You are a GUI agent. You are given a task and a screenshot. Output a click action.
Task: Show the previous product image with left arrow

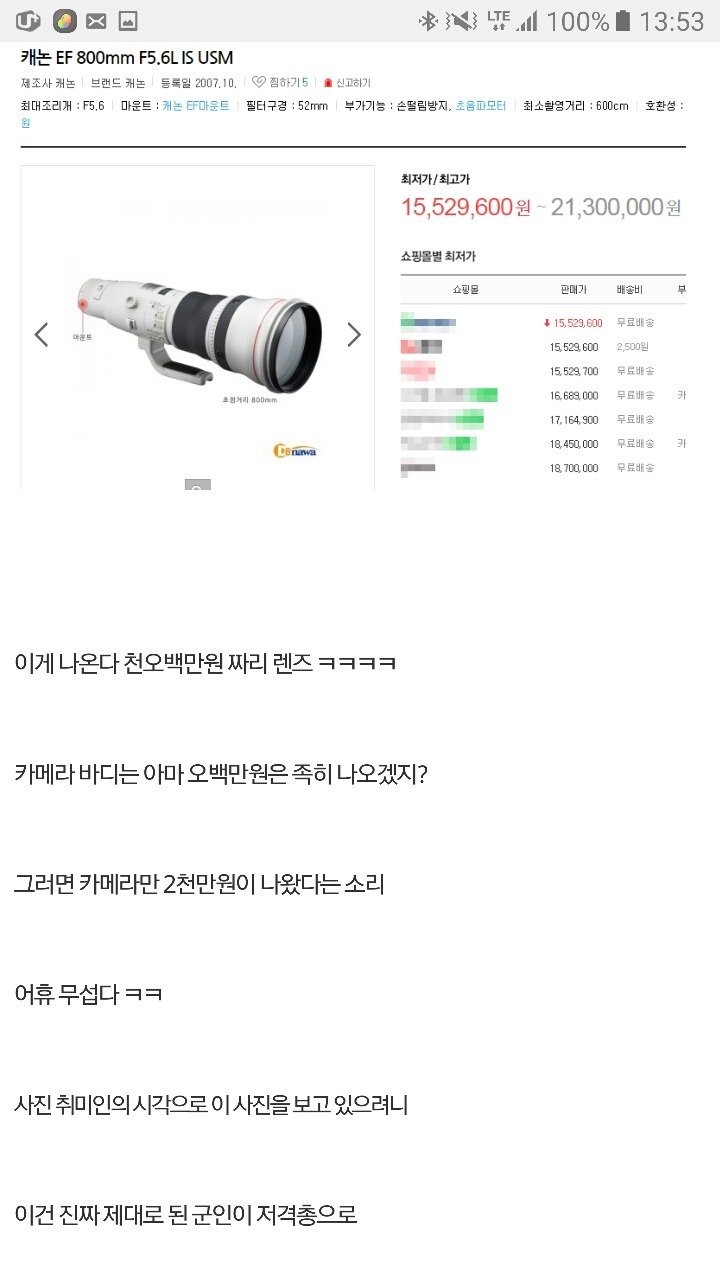click(42, 333)
